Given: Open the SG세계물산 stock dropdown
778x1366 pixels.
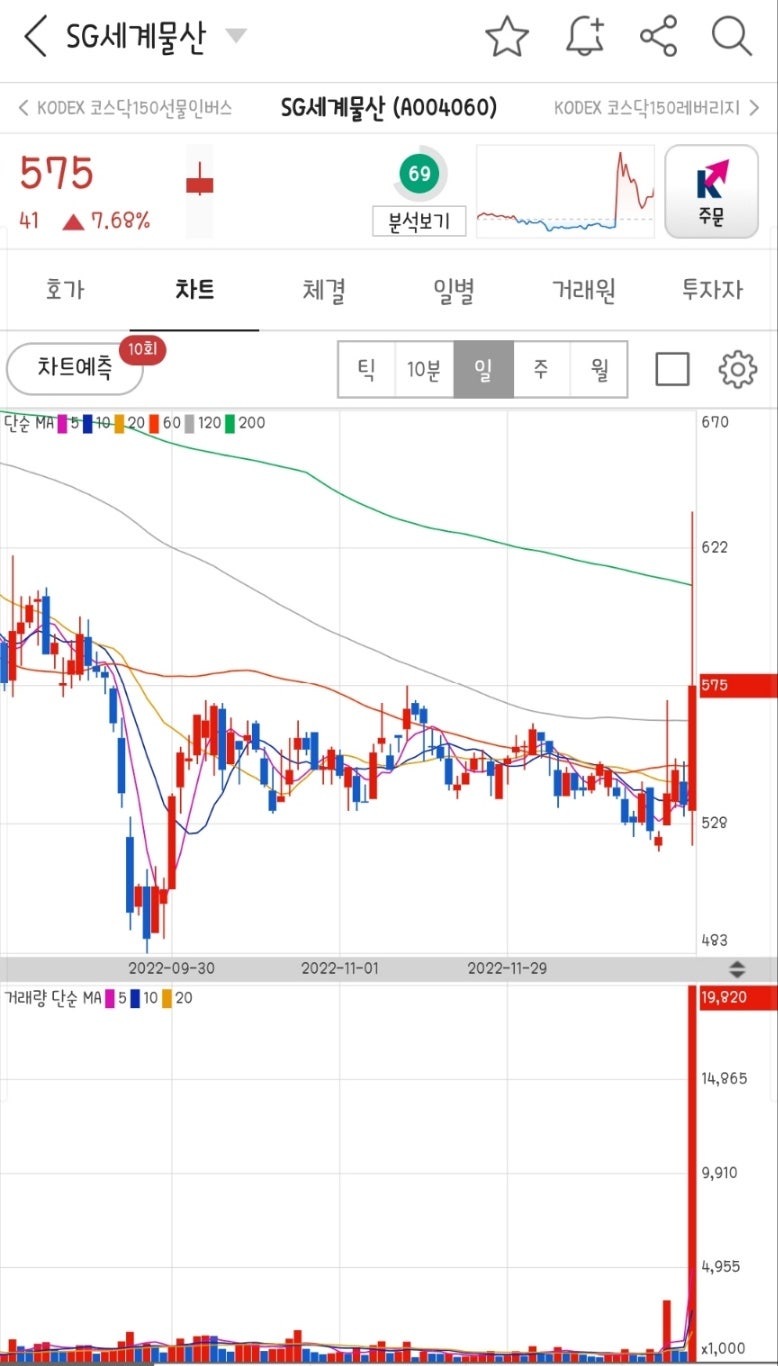Looking at the screenshot, I should (x=235, y=37).
